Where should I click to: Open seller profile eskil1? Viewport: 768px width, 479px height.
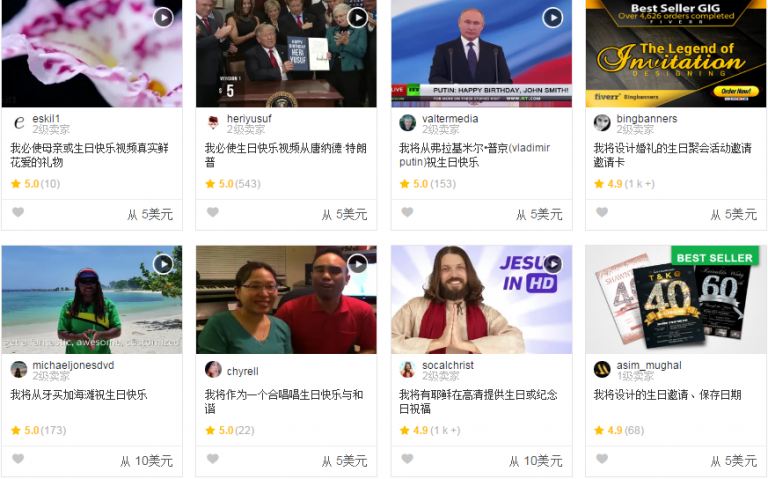[x=46, y=118]
